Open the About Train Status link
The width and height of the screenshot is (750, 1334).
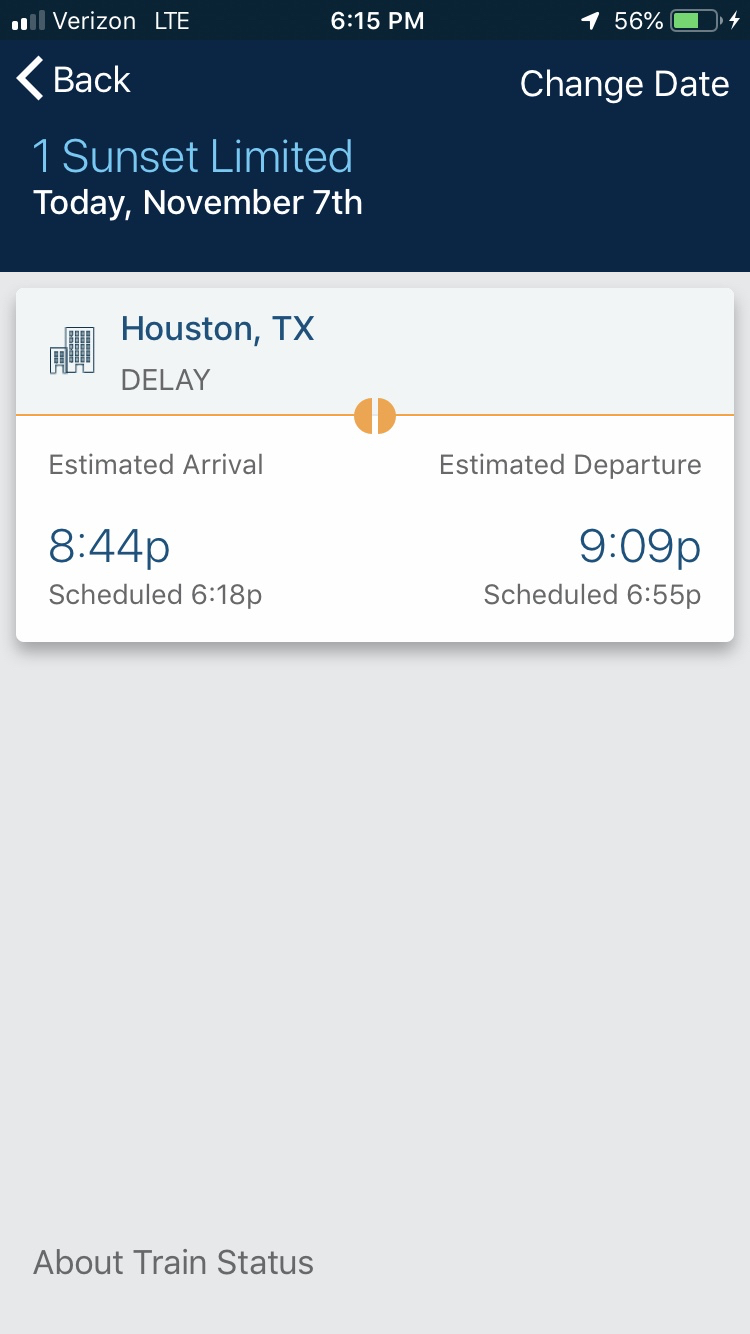[174, 1262]
